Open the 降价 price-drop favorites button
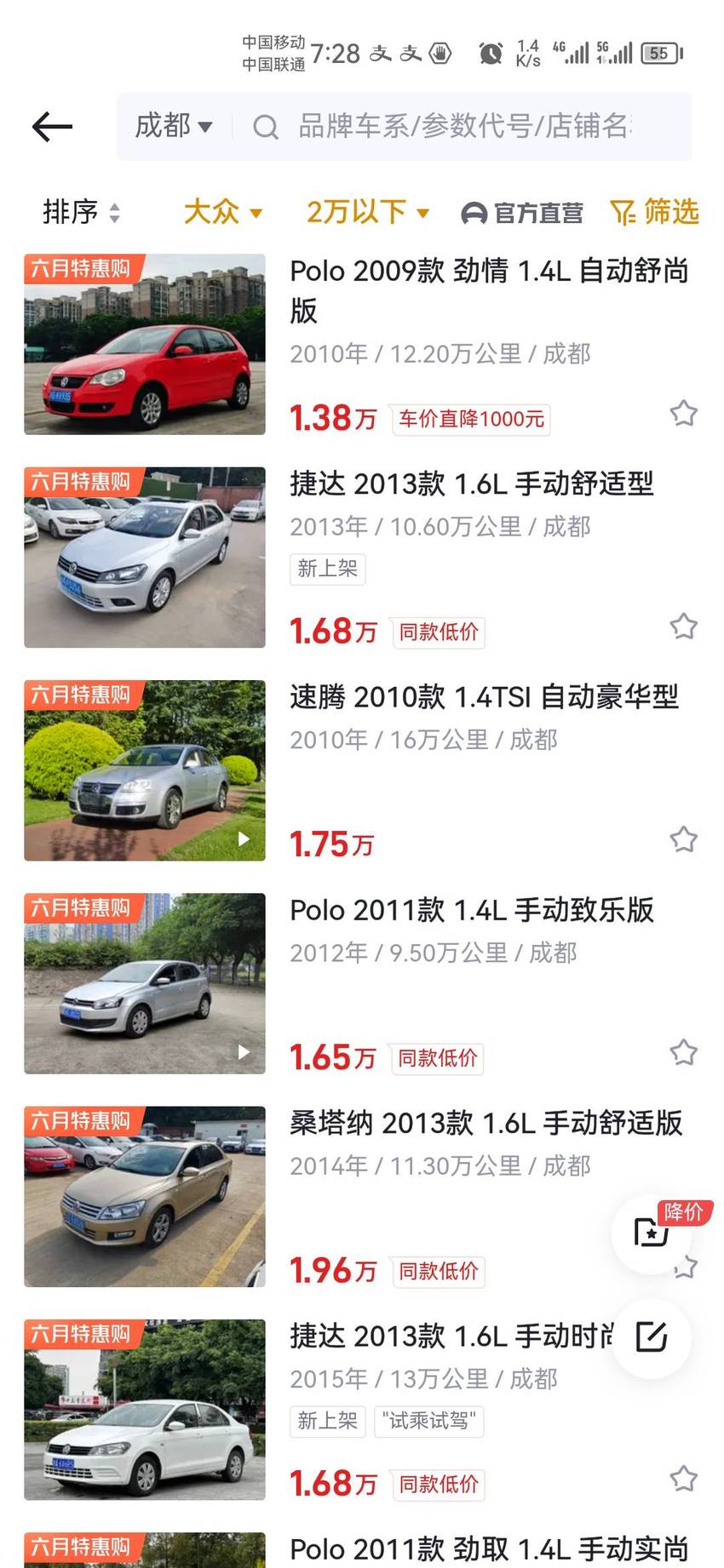Image resolution: width=724 pixels, height=1568 pixels. pyautogui.click(x=652, y=1233)
